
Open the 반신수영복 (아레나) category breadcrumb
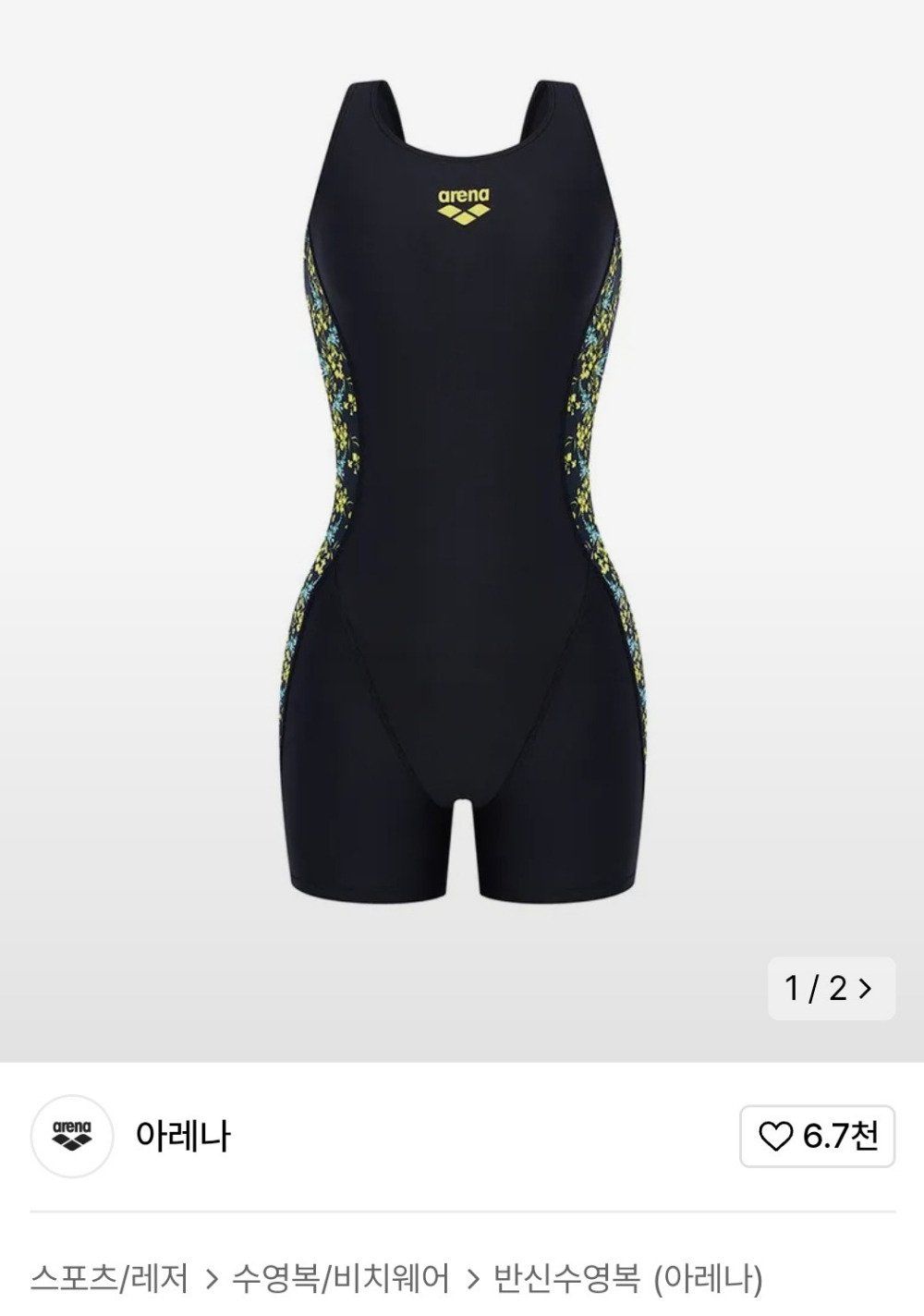(x=628, y=1279)
